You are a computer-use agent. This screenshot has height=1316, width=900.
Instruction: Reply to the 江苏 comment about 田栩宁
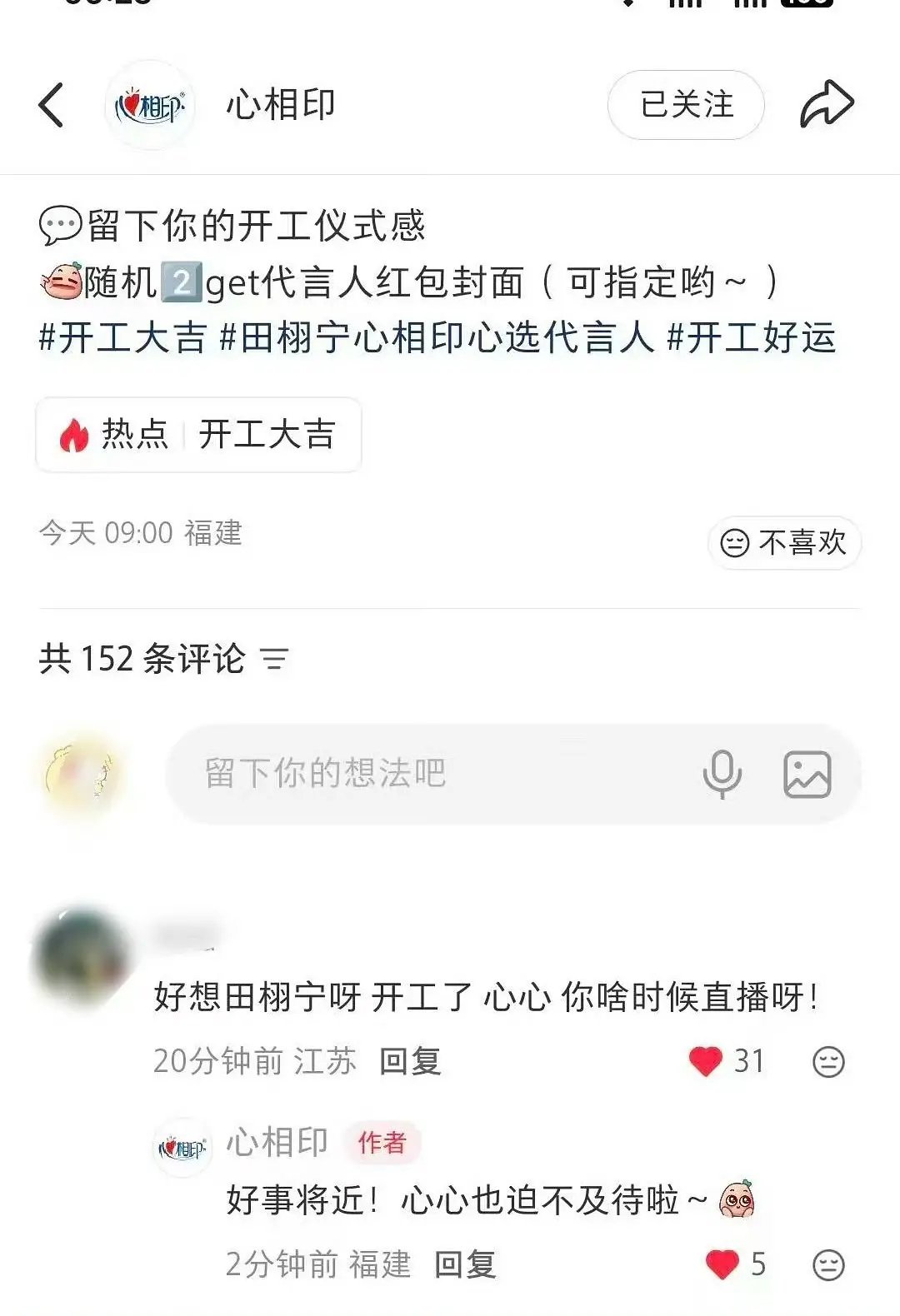pyautogui.click(x=409, y=1061)
